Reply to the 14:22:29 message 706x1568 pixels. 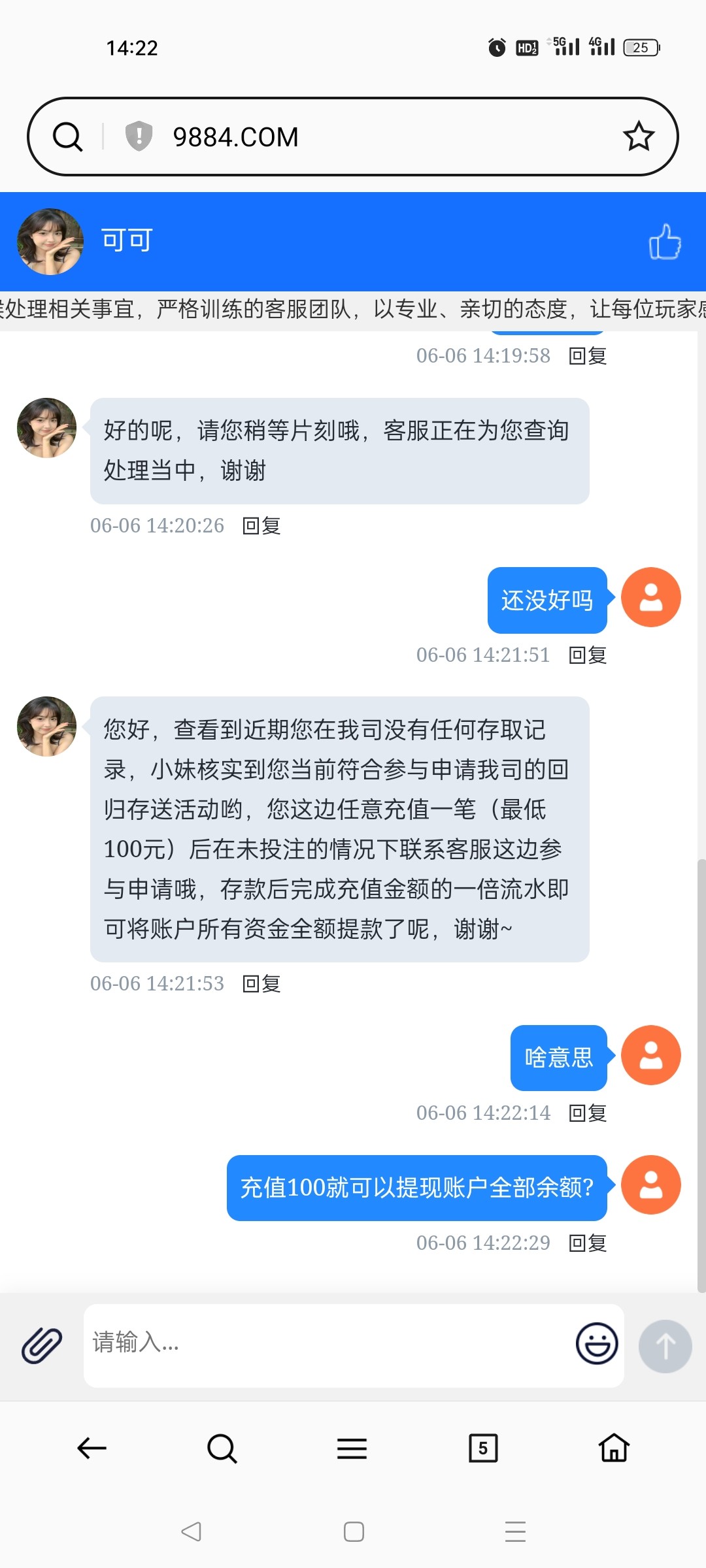[588, 1243]
